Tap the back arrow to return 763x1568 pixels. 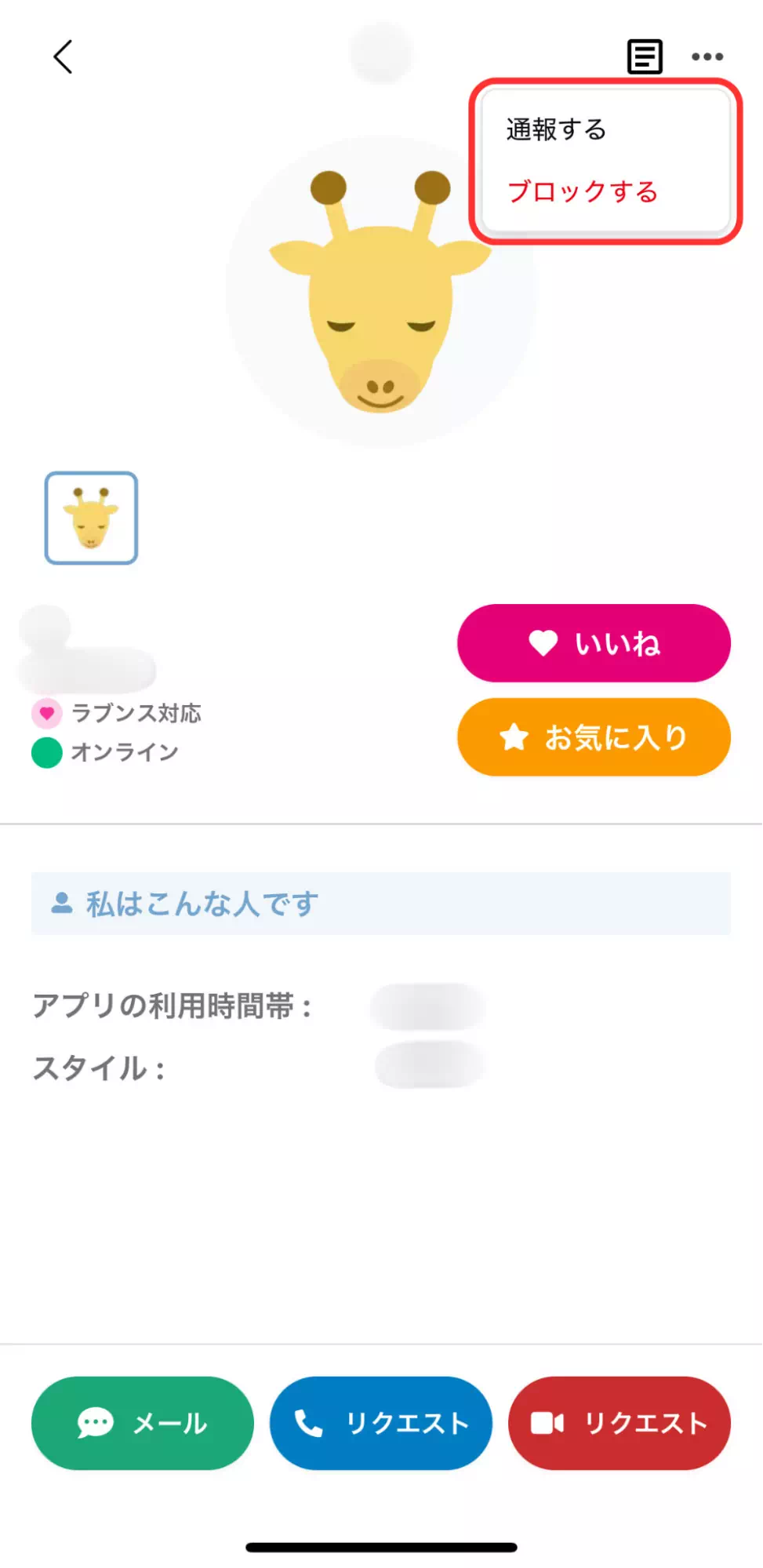click(63, 56)
